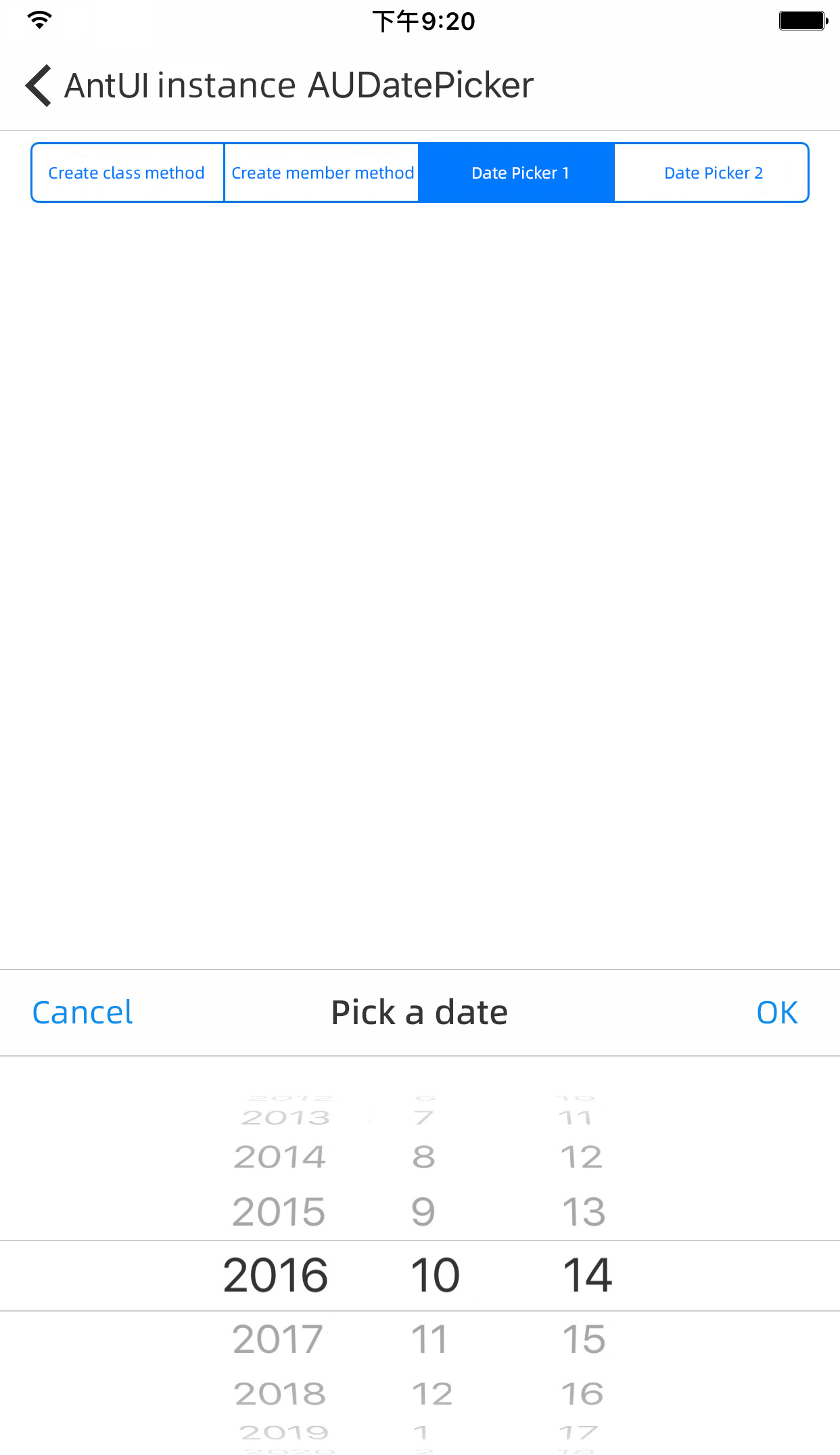The width and height of the screenshot is (840, 1455).
Task: Select year 2018 in the picker
Action: [280, 1393]
